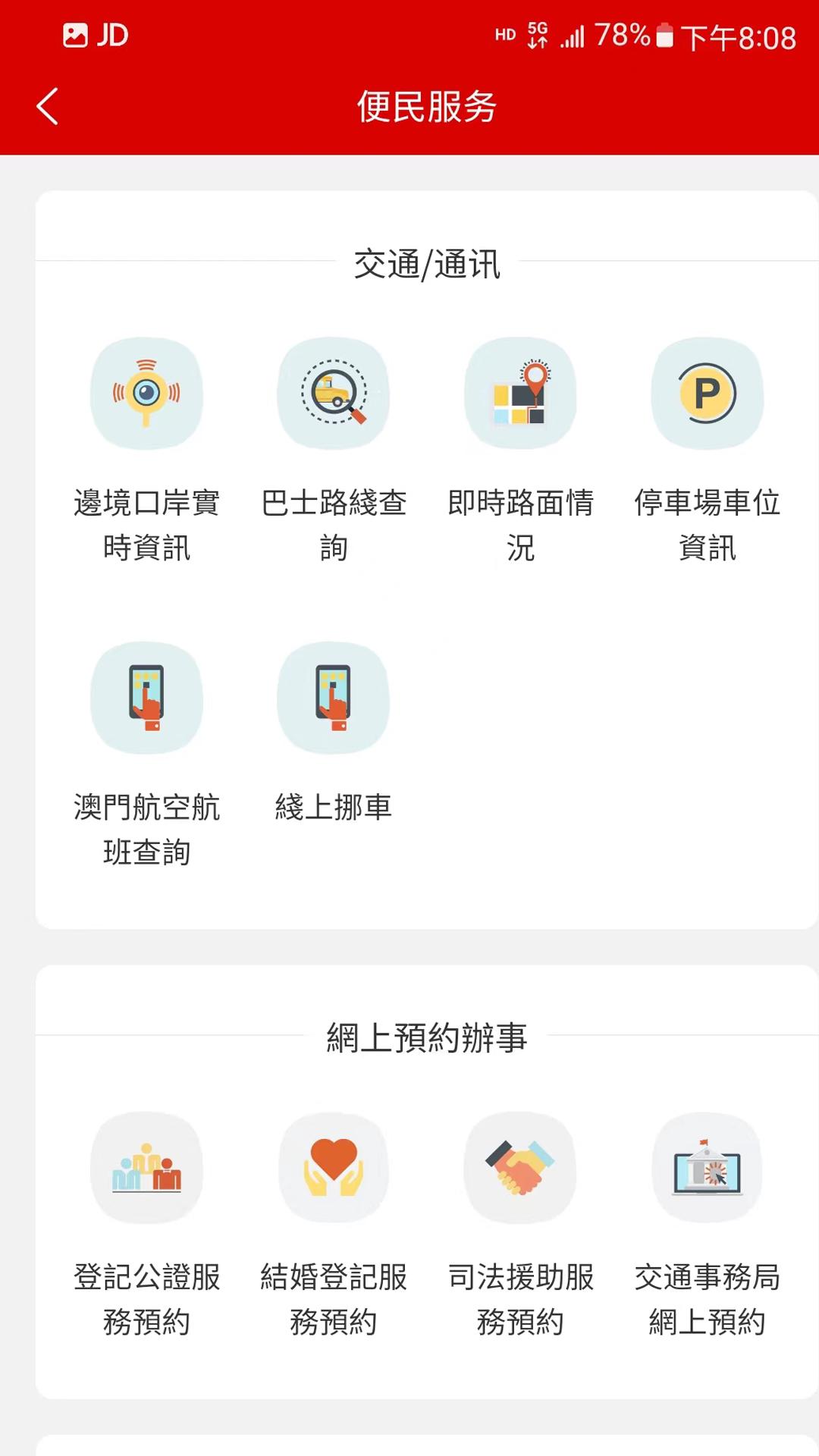Select the 巴士路綫查詢 bus route icon
819x1456 pixels.
334,393
